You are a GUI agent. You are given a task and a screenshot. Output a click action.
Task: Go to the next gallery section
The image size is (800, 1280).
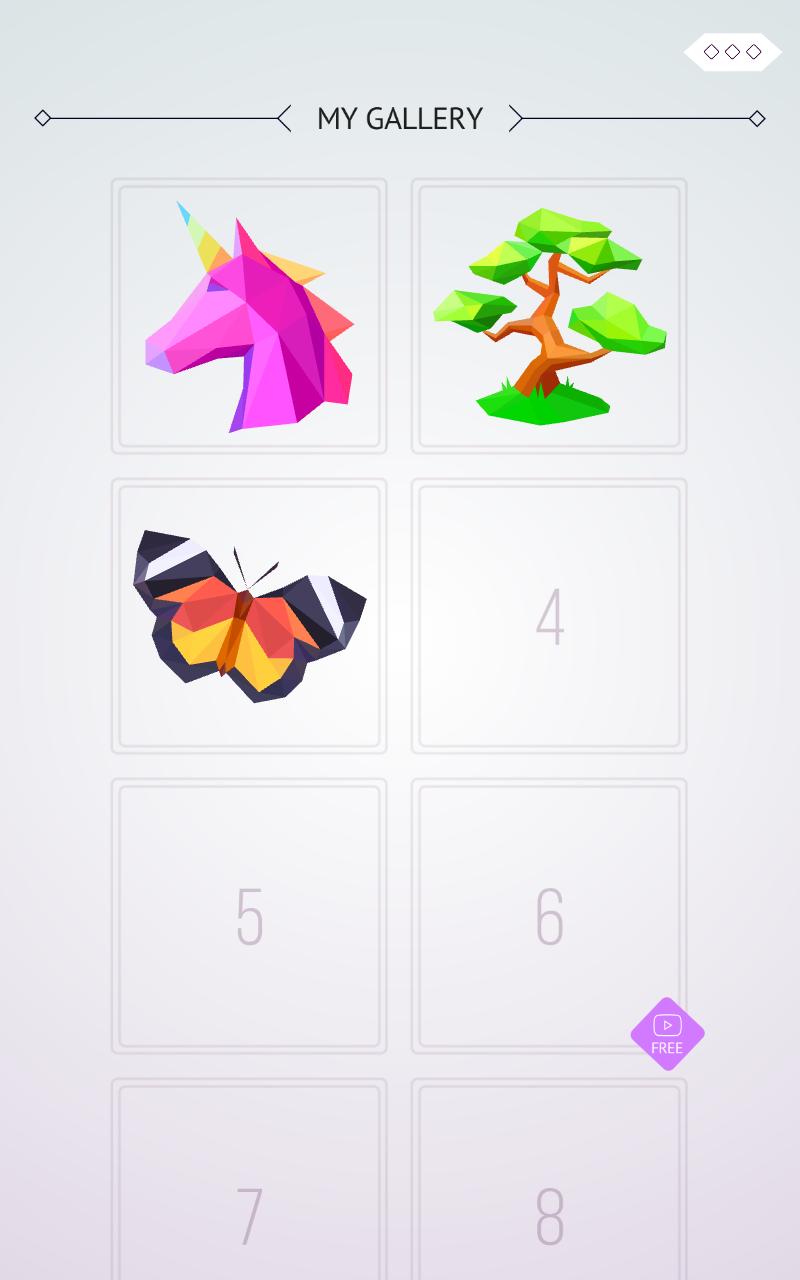[x=516, y=119]
